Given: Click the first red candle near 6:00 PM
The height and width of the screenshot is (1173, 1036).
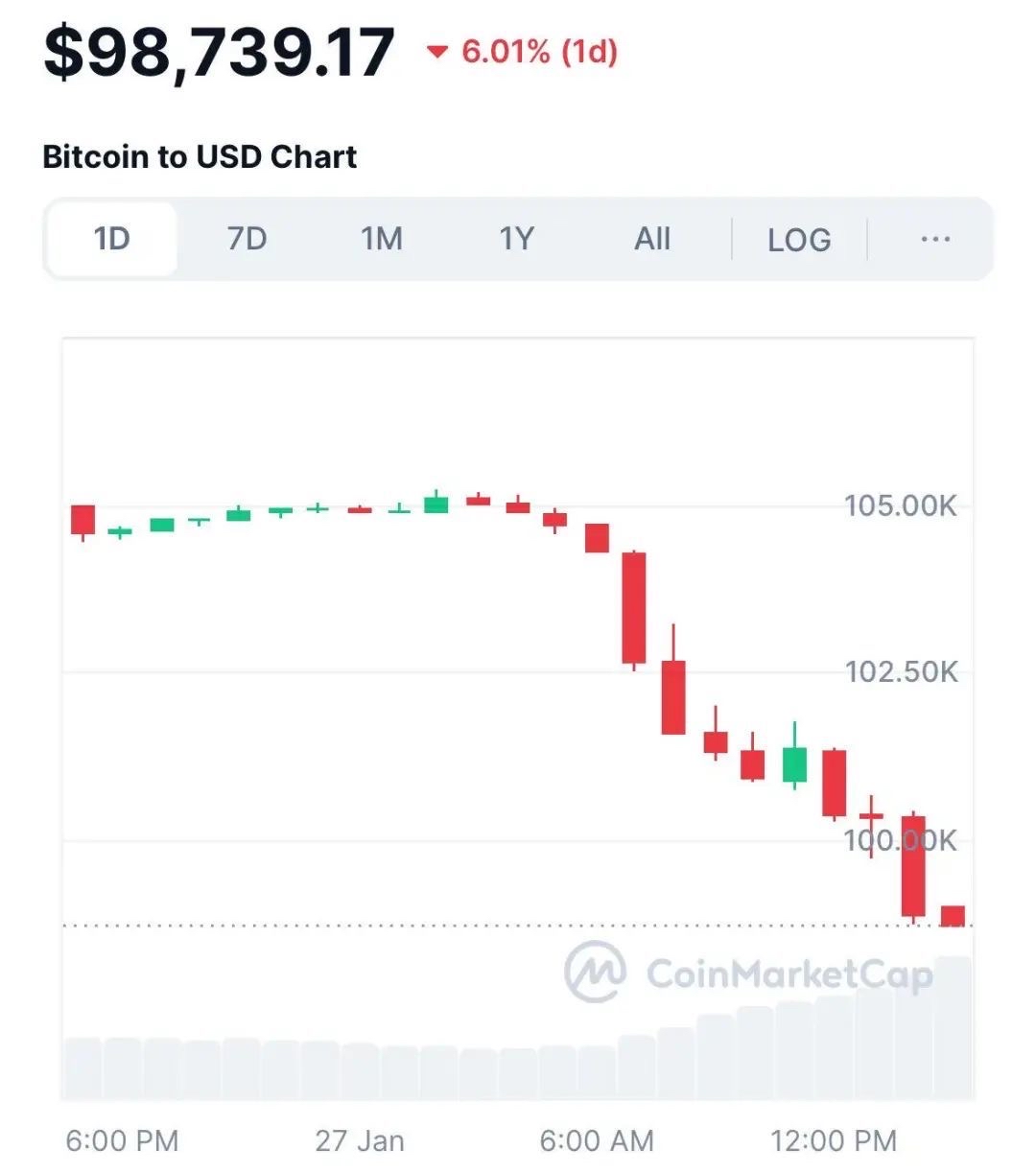Looking at the screenshot, I should point(84,521).
